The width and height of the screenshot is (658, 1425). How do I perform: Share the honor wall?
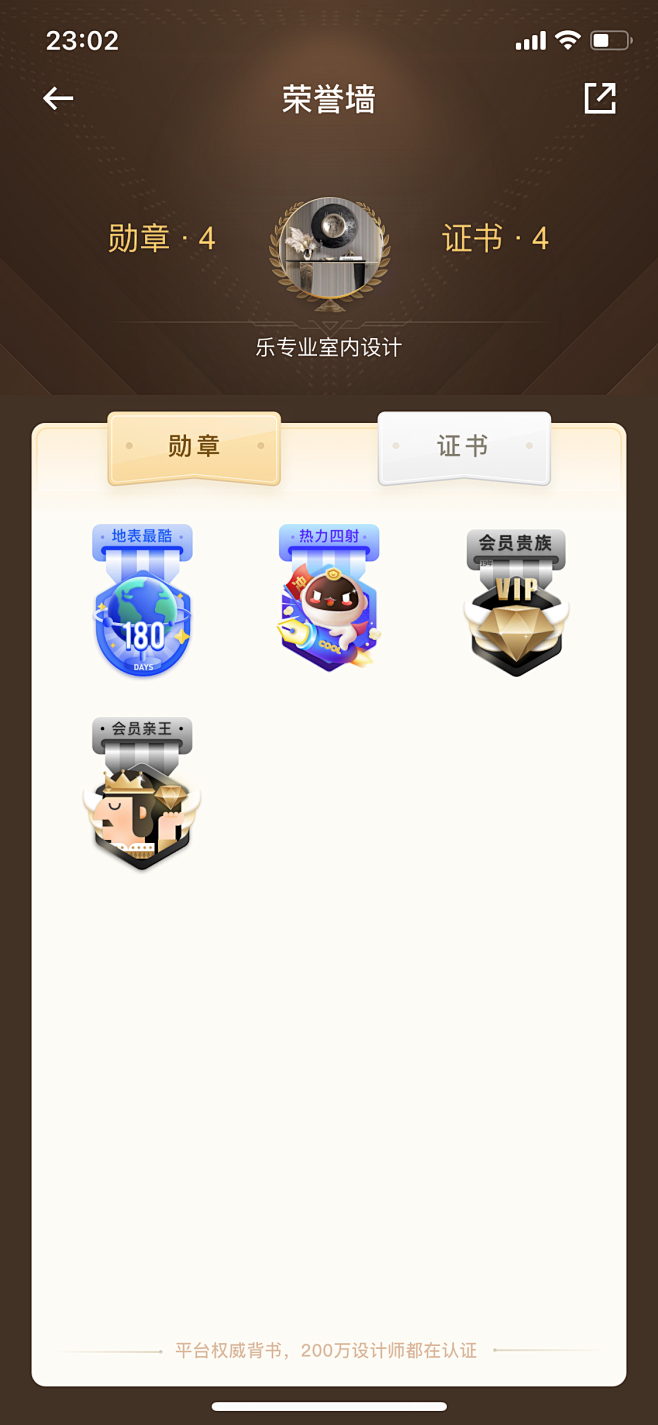pos(600,98)
